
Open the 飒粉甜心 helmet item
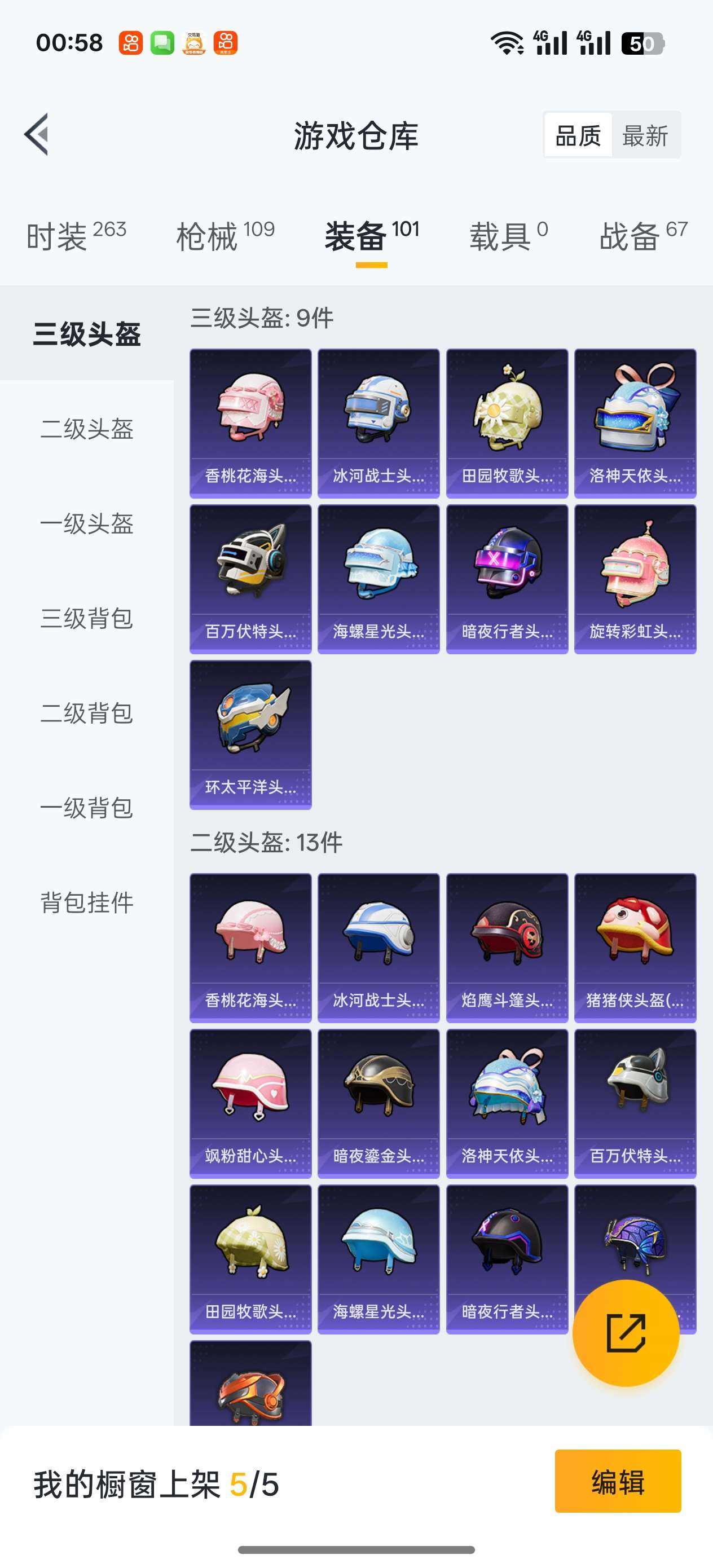(x=250, y=1104)
